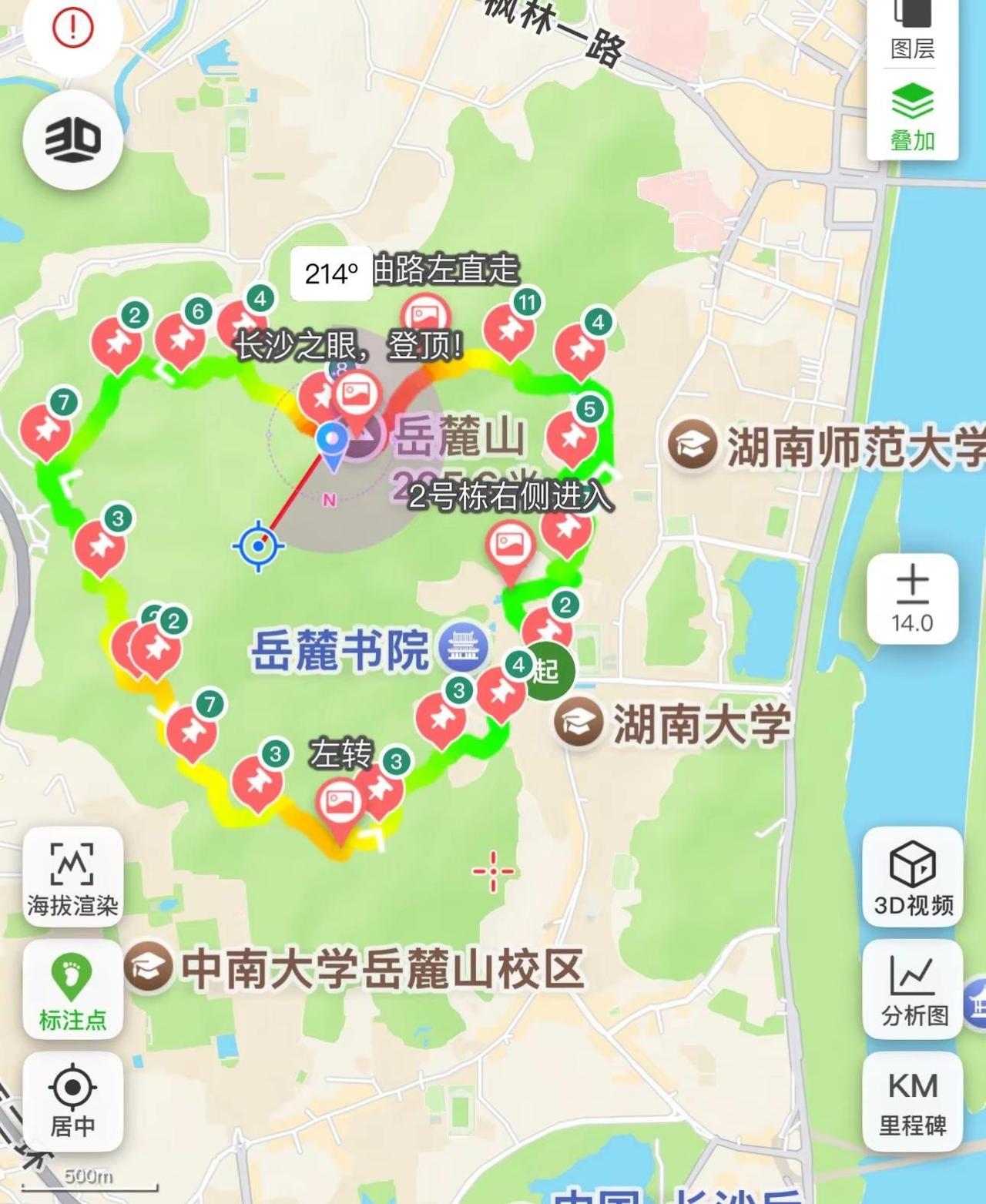Open the 图层 layers panel
This screenshot has width=986, height=1204.
tap(911, 31)
